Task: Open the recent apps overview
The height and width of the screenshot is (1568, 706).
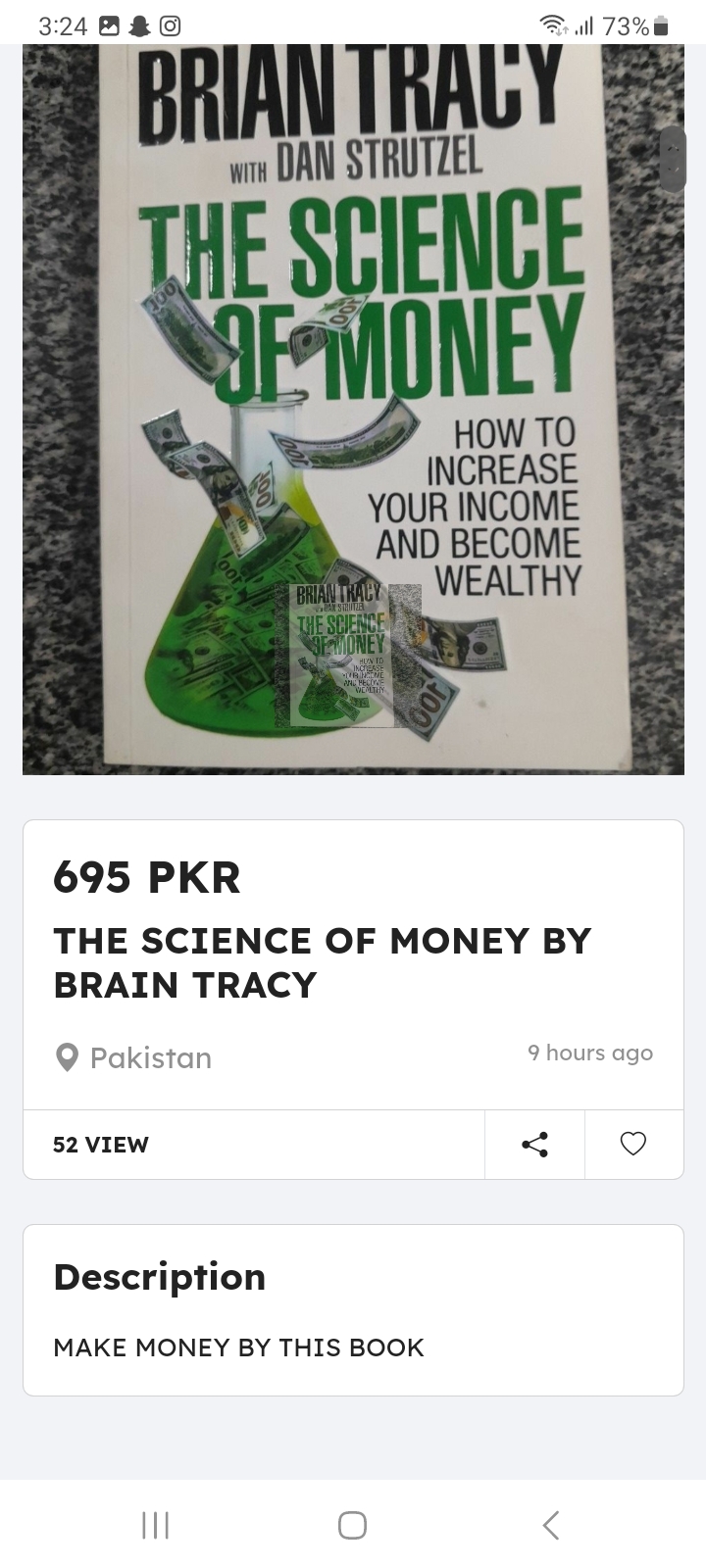Action: click(155, 1525)
